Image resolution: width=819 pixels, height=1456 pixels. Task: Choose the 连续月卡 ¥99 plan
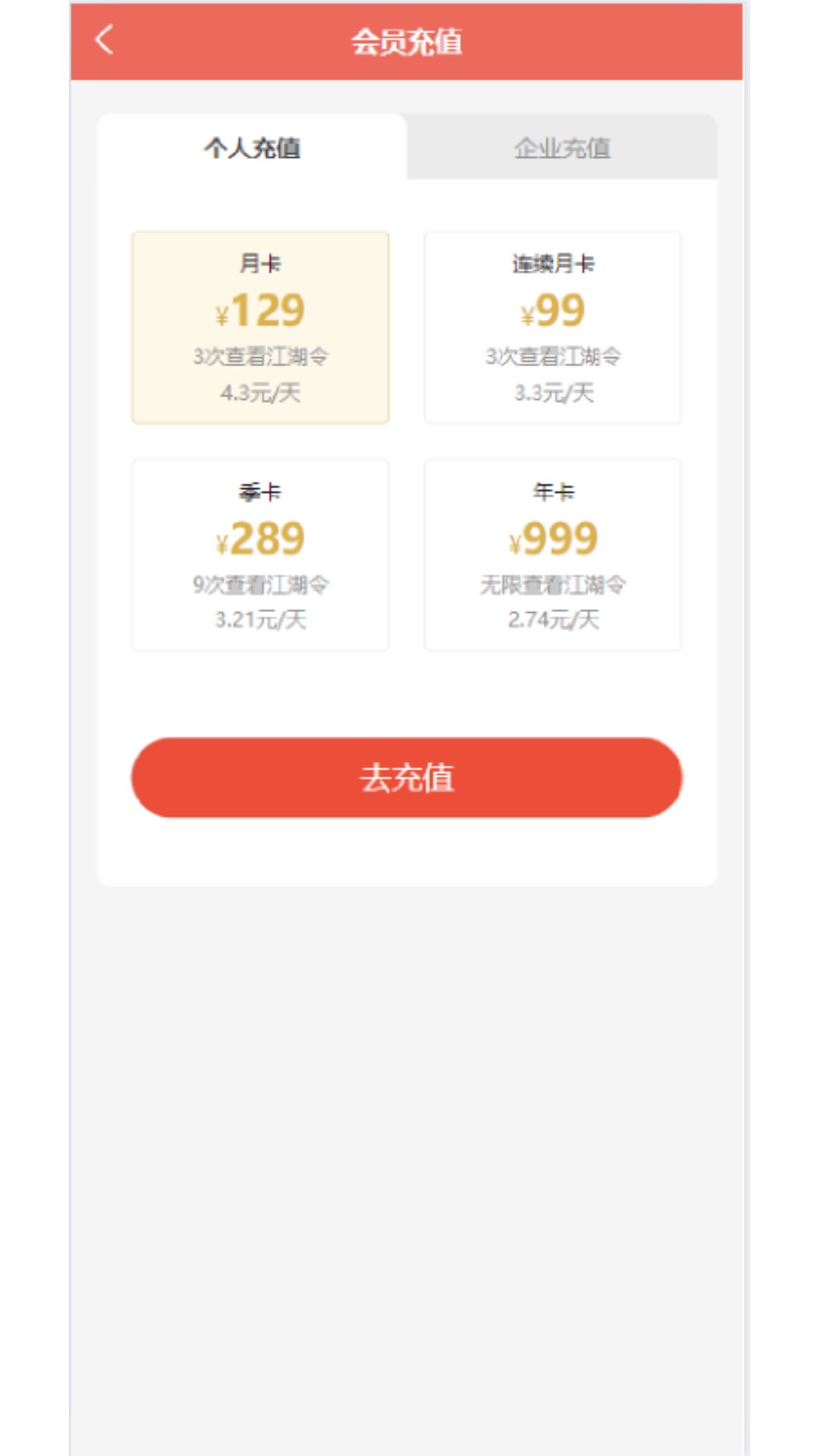(553, 328)
